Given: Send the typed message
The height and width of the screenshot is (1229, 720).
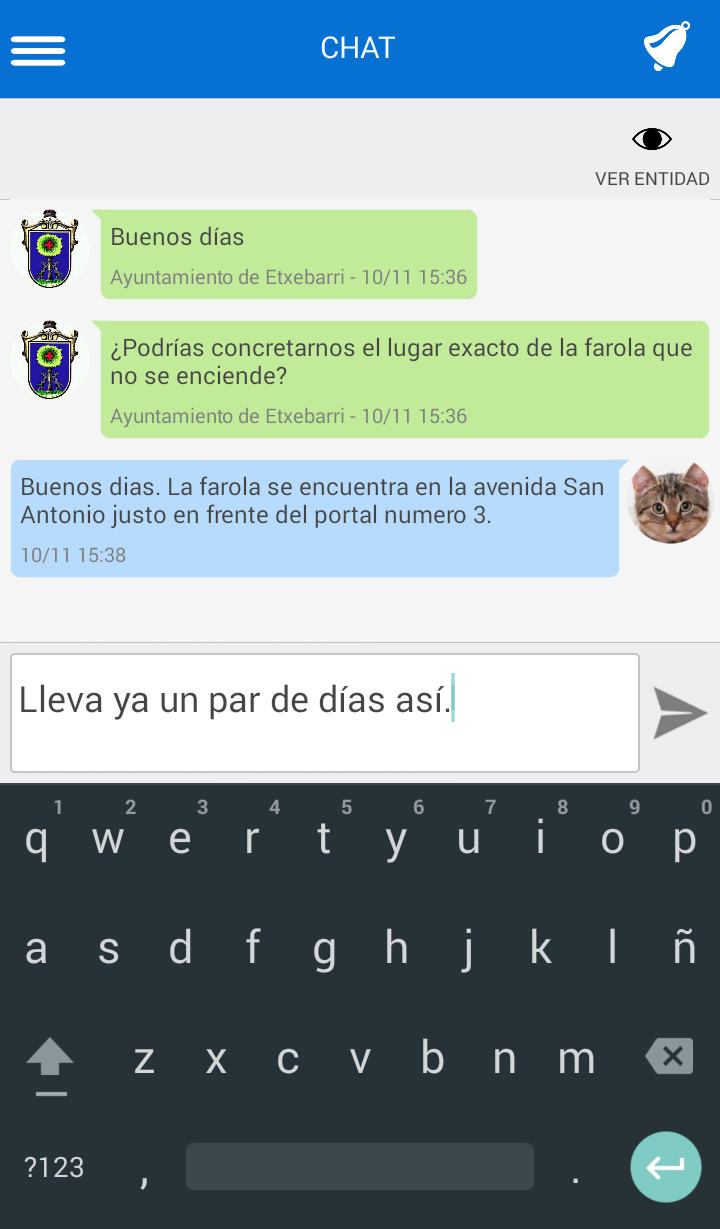Looking at the screenshot, I should point(680,713).
